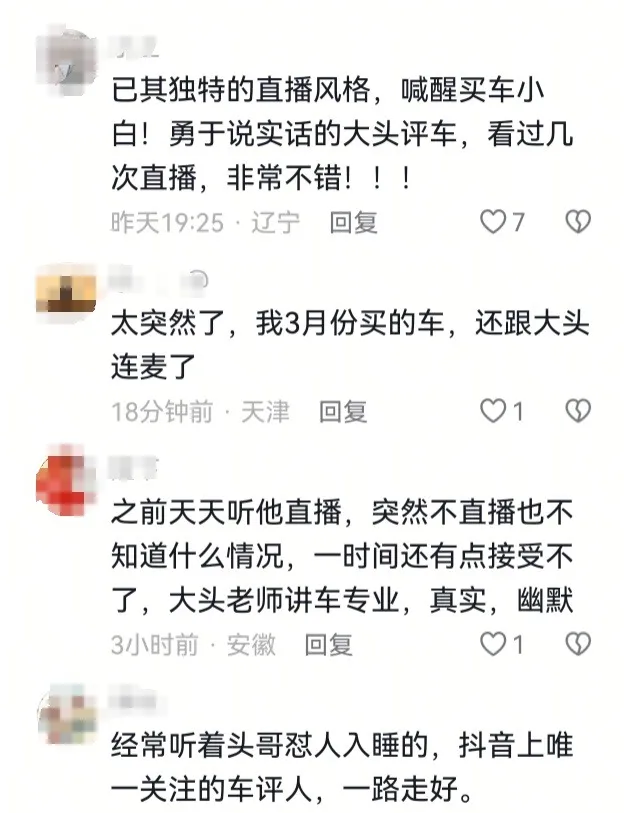The image size is (624, 813).
Task: Reply to the comment posted 昨天19:25
Action: click(x=353, y=222)
